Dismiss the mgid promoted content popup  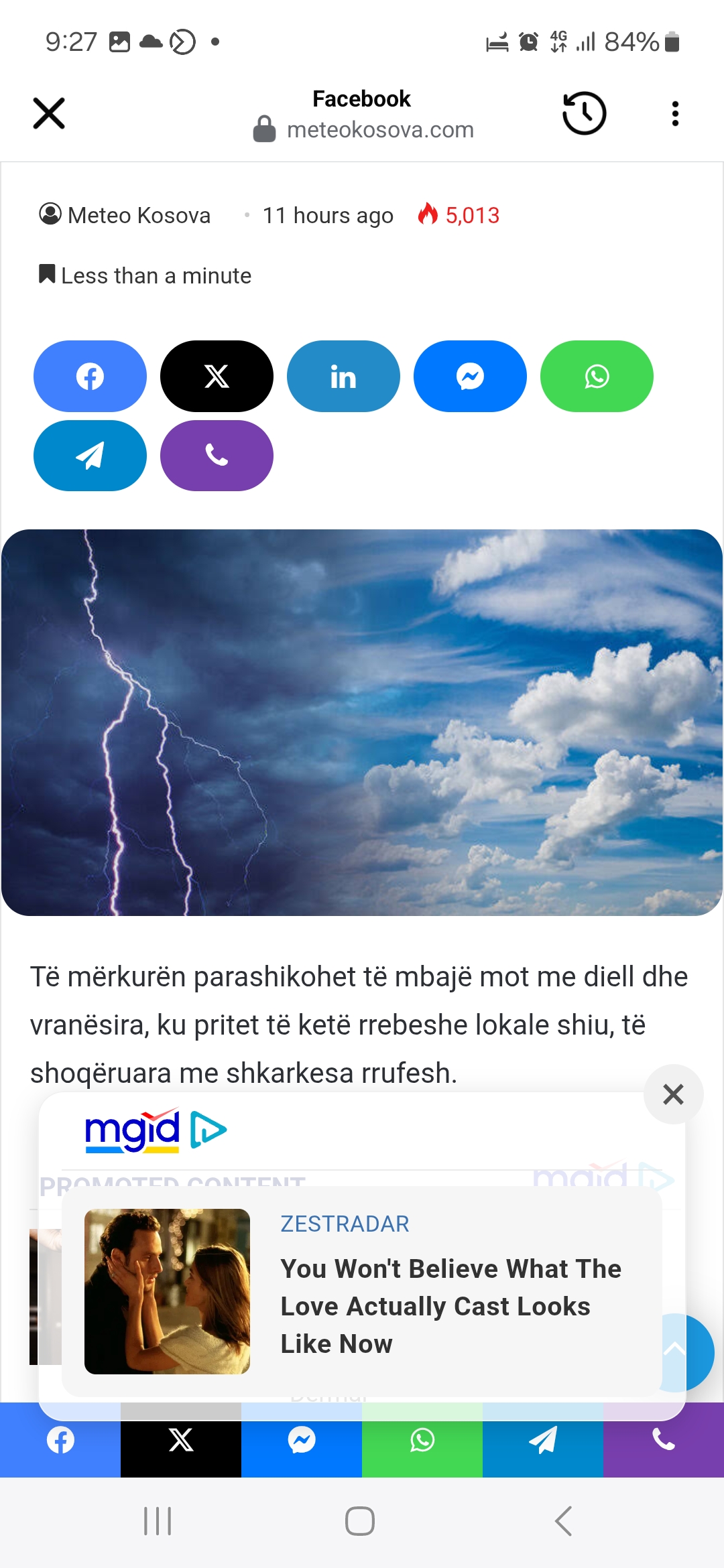pyautogui.click(x=673, y=1094)
